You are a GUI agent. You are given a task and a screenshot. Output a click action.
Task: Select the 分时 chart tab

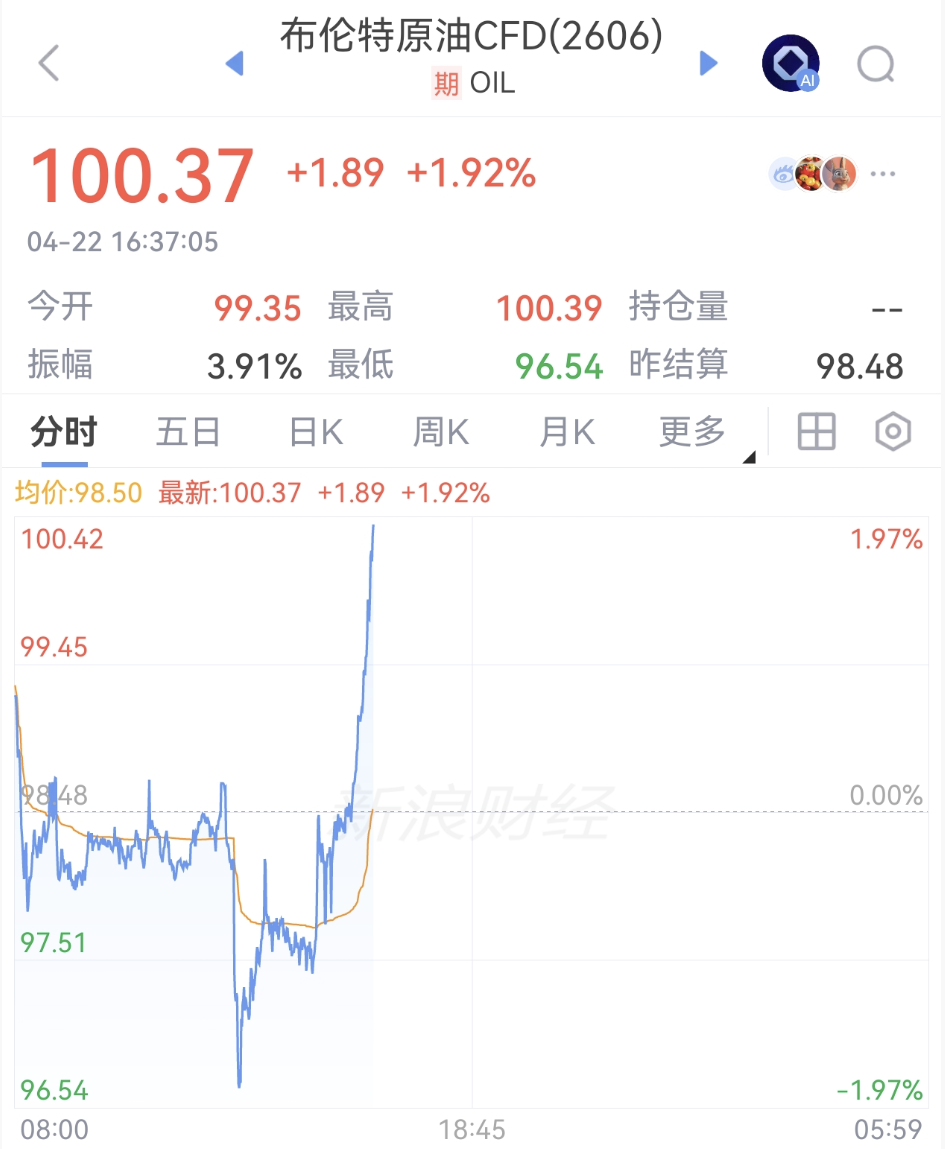click(x=64, y=433)
